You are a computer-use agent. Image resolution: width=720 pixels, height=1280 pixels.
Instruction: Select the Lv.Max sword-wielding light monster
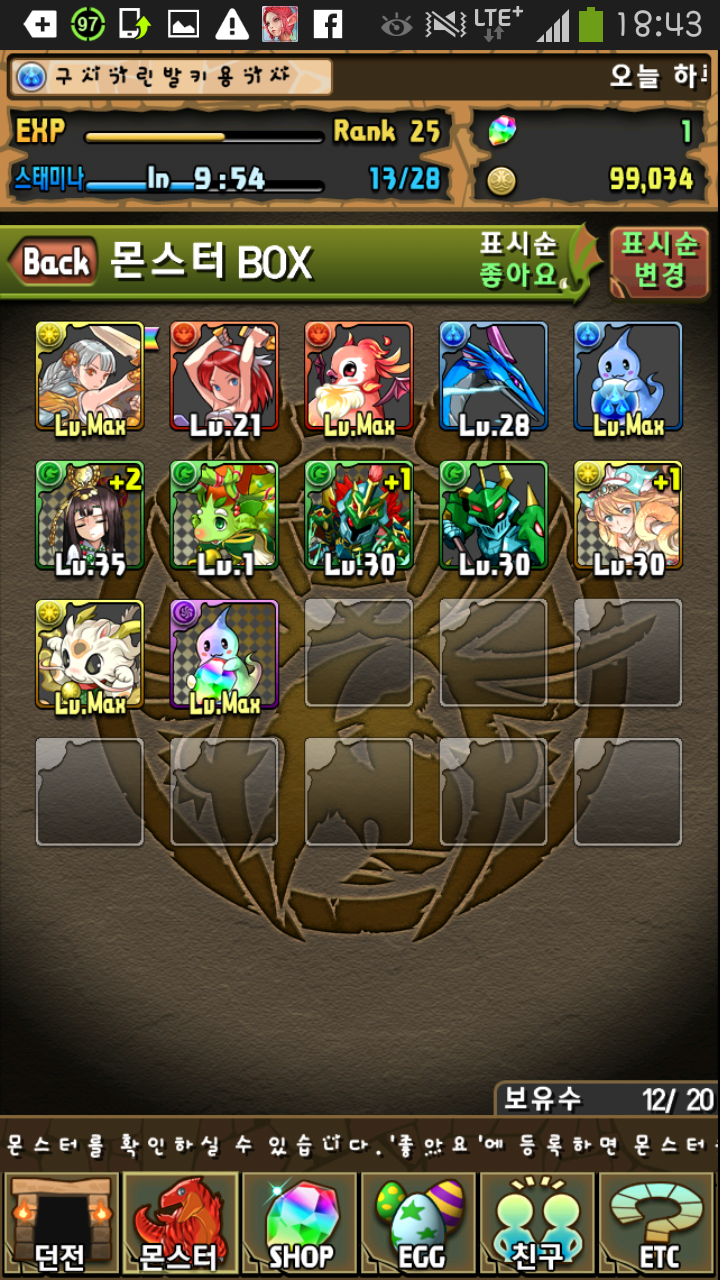pyautogui.click(x=90, y=376)
